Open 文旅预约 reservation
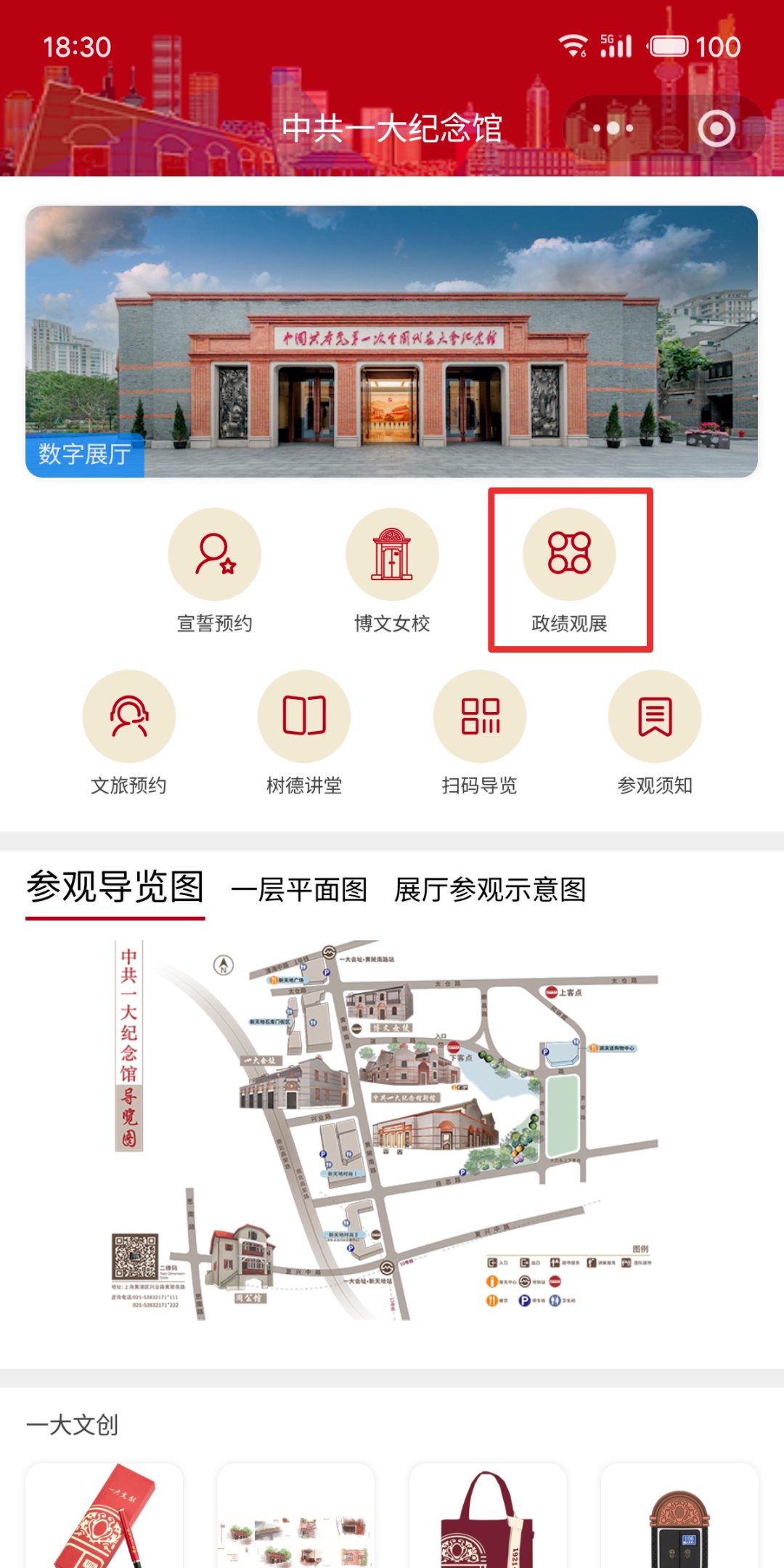Image resolution: width=784 pixels, height=1568 pixels. click(x=128, y=732)
